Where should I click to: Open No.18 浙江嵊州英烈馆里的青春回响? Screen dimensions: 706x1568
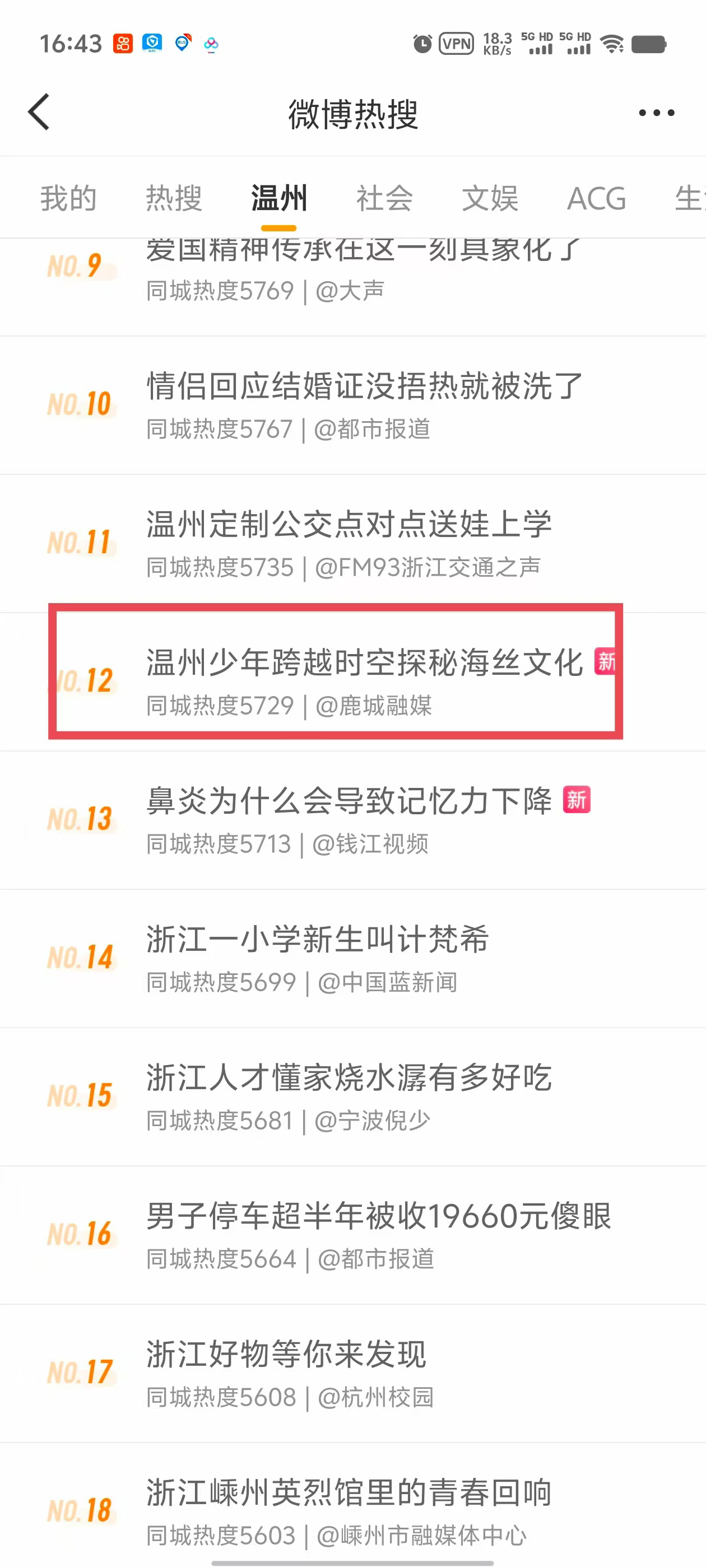pos(349,1494)
